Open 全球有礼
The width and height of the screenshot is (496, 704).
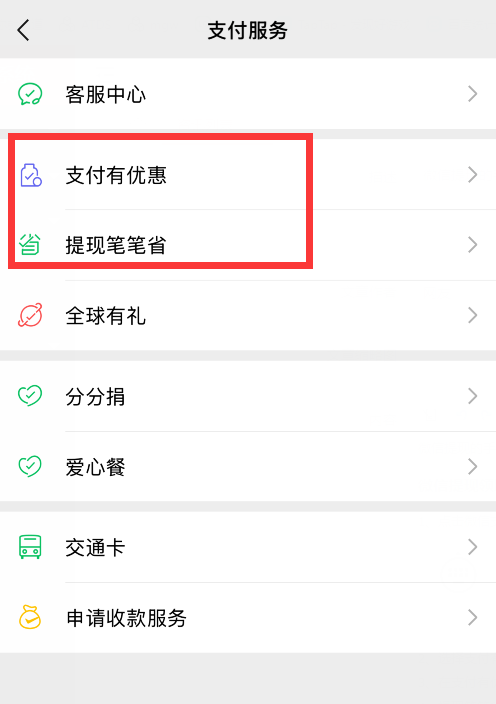(248, 316)
